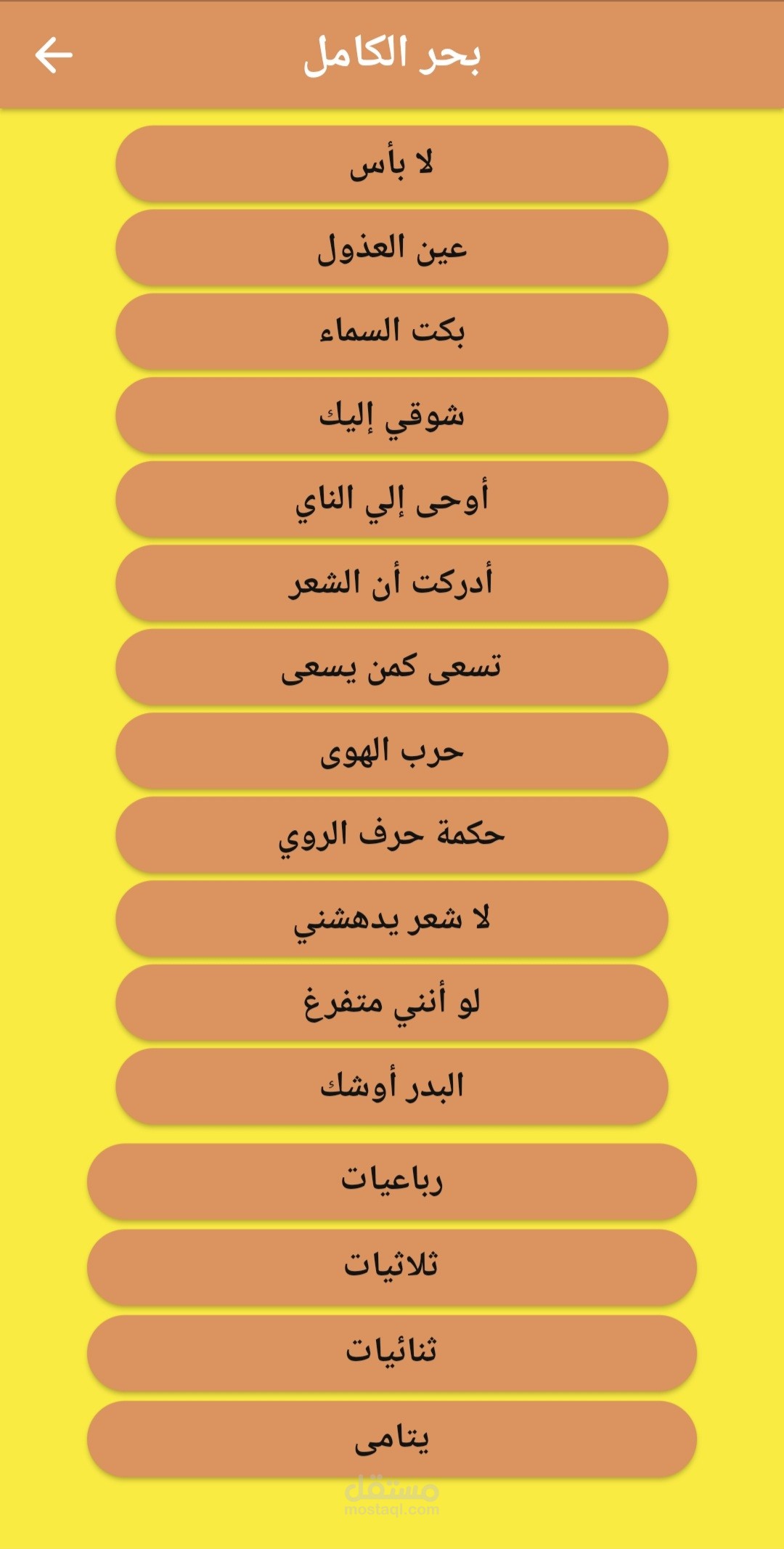
Task: Open the poem عين العذول
Action: (392, 248)
